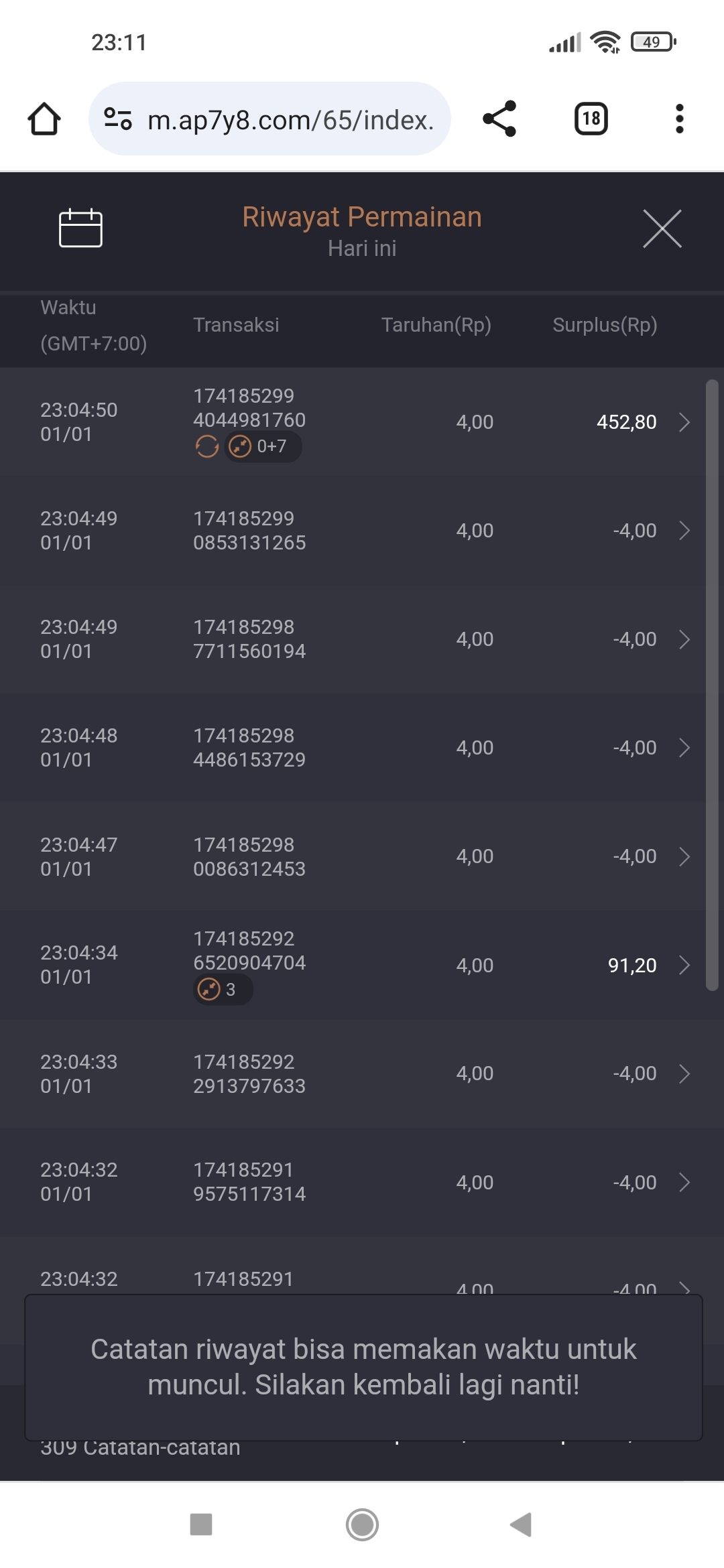Open transaction 2913797633 details
The width and height of the screenshot is (724, 1568).
(684, 1073)
